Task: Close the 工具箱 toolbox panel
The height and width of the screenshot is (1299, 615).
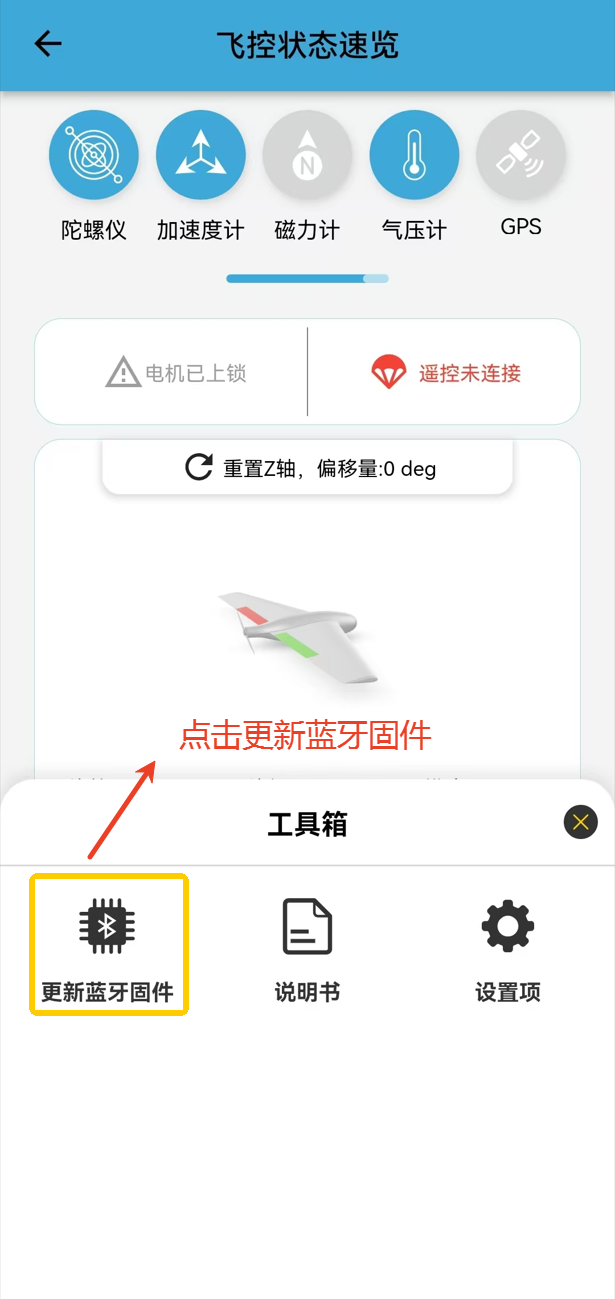Action: point(580,822)
